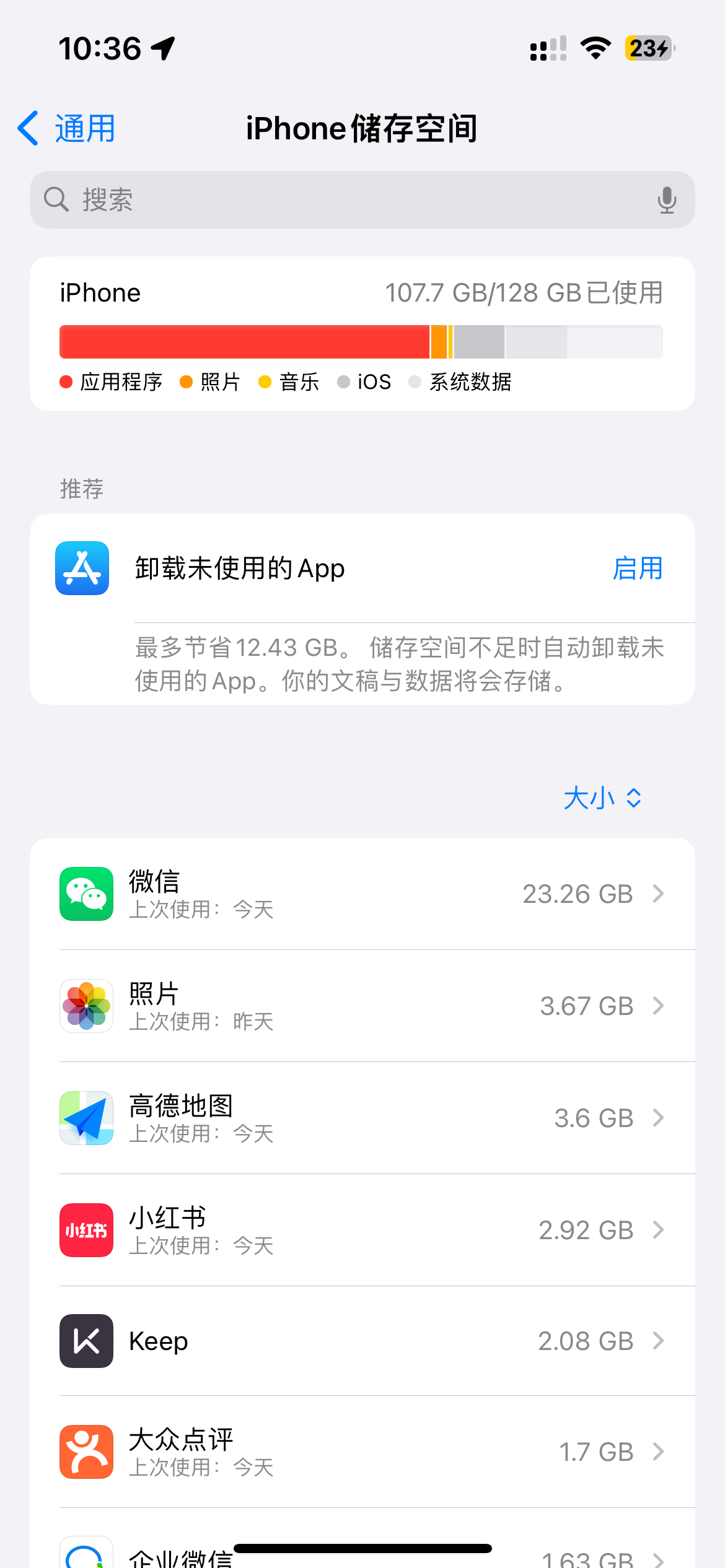Open 大众点评 storage details
The height and width of the screenshot is (1568, 725).
point(362,1452)
